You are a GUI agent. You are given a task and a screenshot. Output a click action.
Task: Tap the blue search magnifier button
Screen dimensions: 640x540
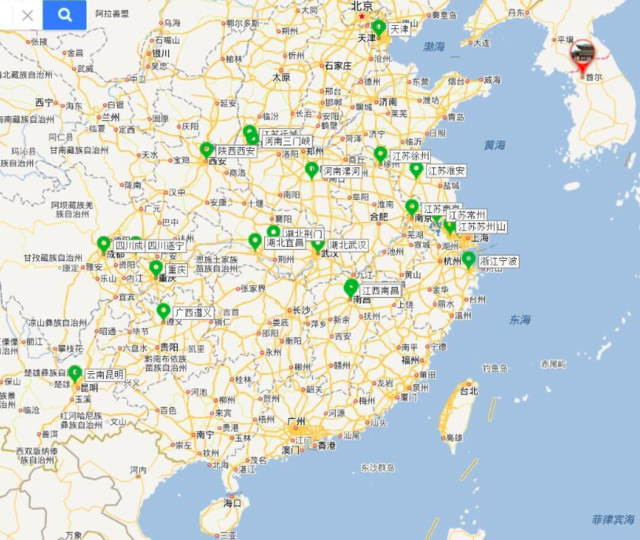65,15
